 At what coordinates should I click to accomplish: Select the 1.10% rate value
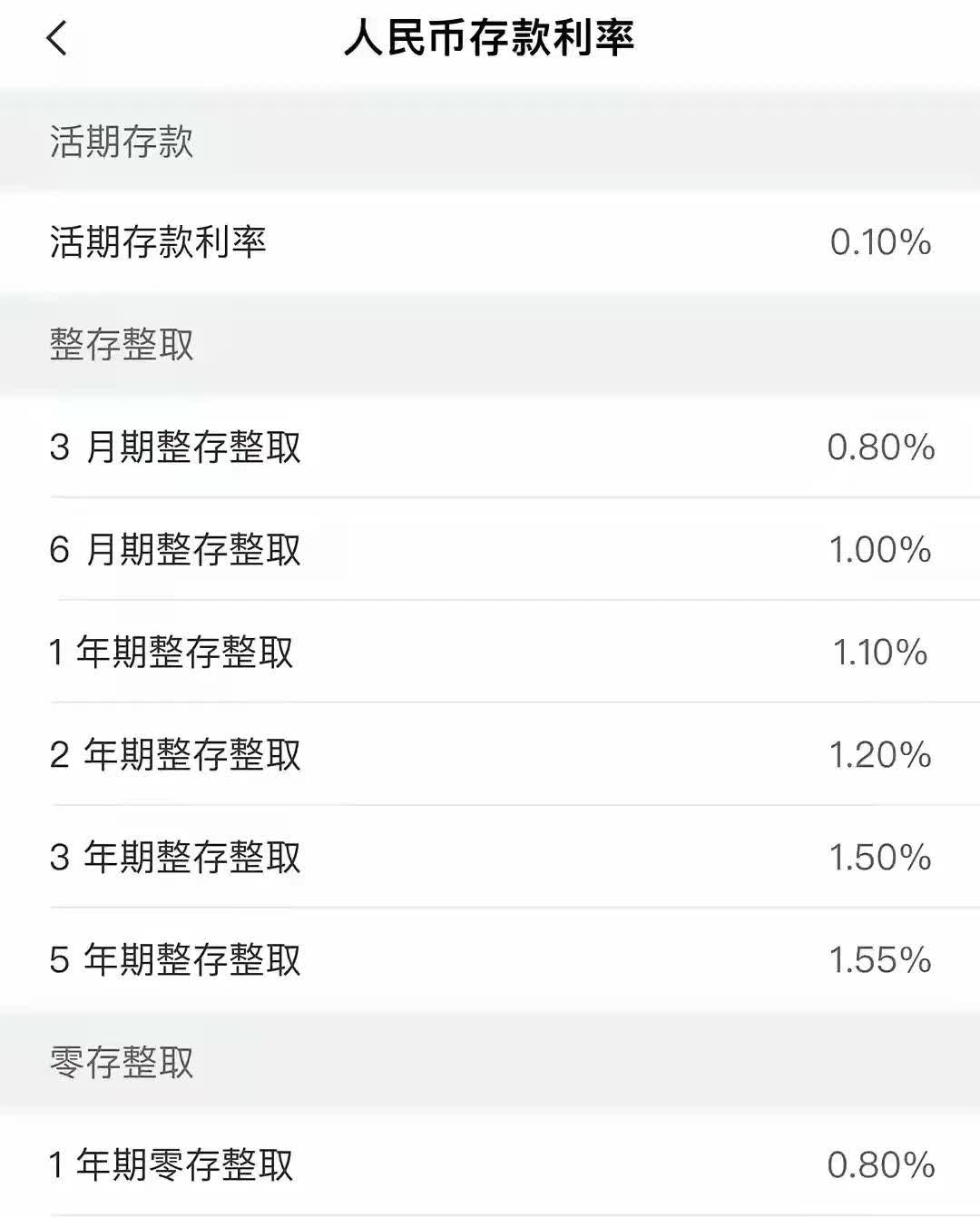click(881, 650)
